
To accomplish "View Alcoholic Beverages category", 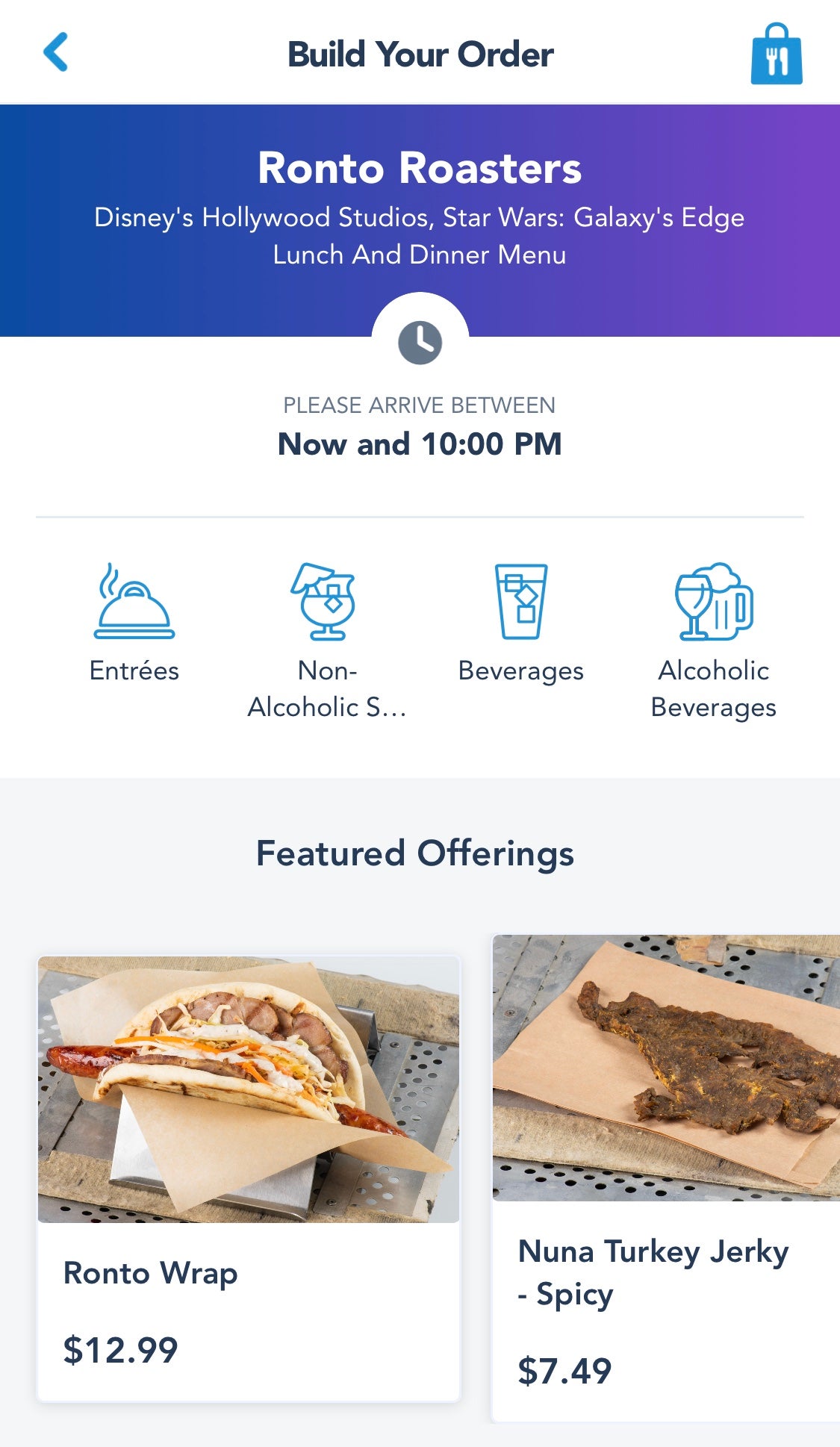I will (x=713, y=640).
